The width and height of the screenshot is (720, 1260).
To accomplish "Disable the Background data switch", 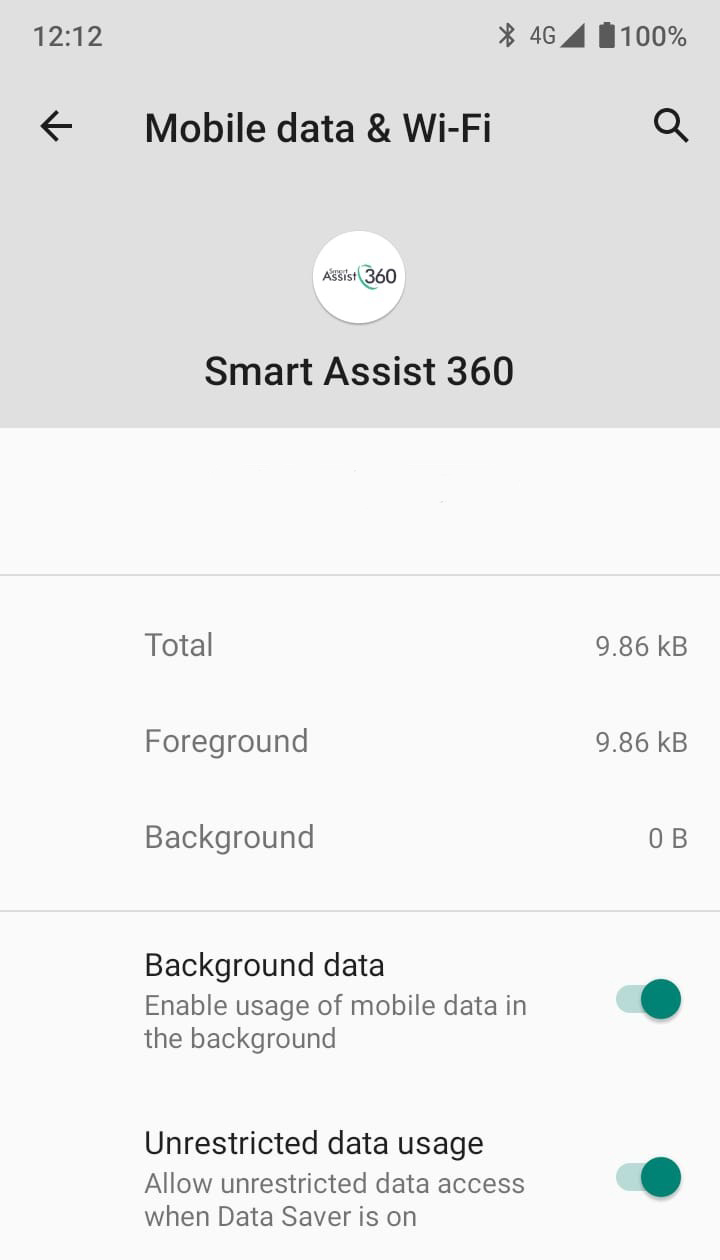I will pos(648,999).
